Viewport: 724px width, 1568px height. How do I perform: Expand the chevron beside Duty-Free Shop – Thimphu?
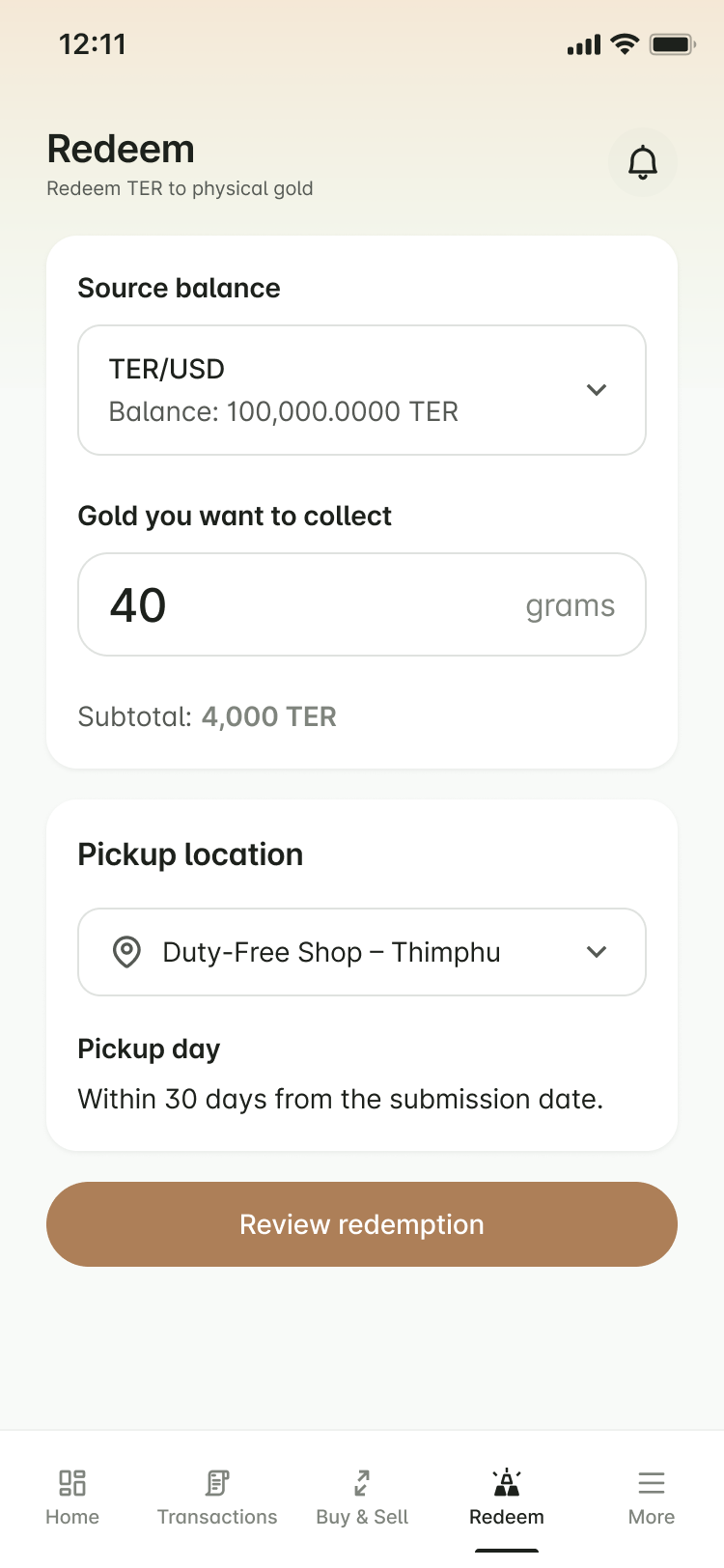pyautogui.click(x=597, y=952)
